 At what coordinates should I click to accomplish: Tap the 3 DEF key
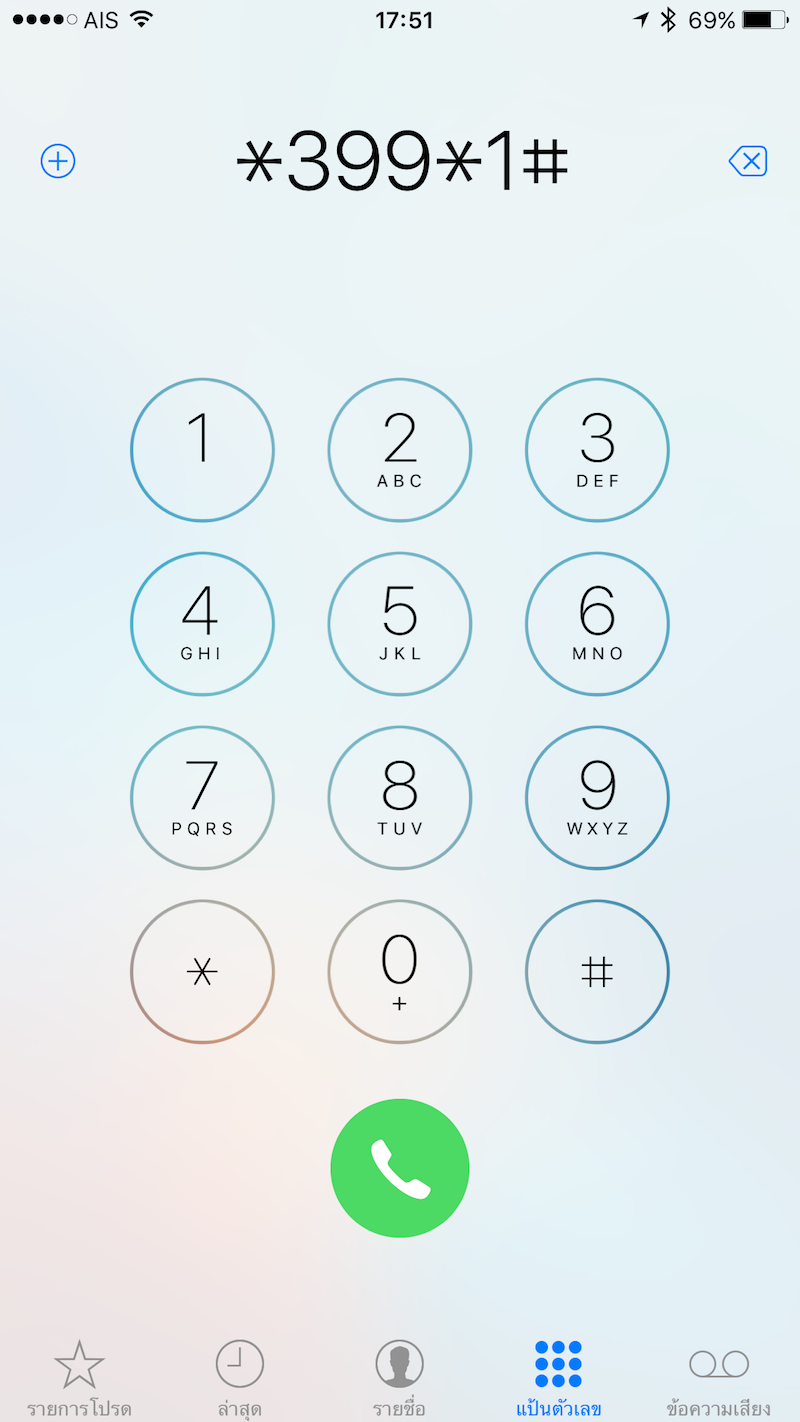pos(597,450)
